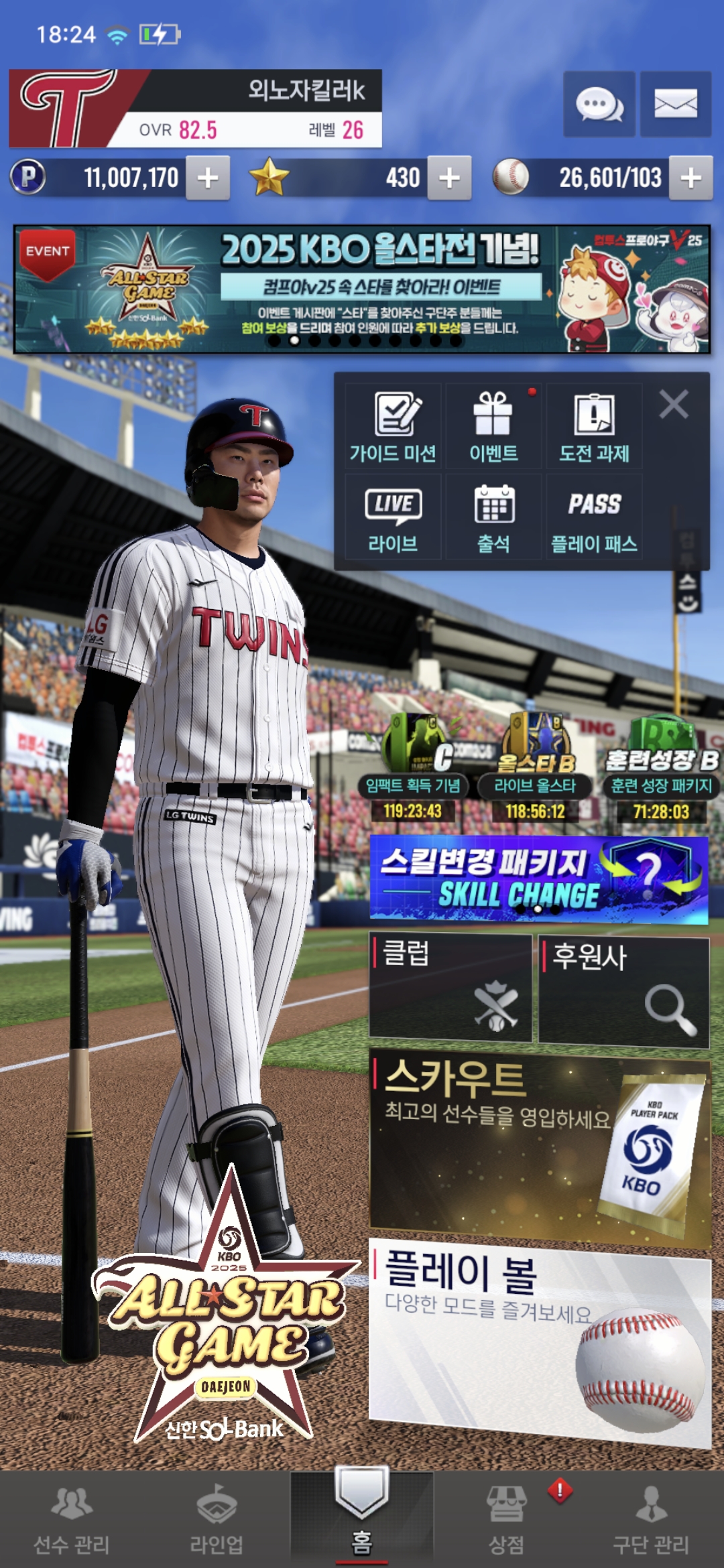724x1568 pixels.
Task: Open the 2025 KBO All-Star event banner
Action: coord(362,289)
